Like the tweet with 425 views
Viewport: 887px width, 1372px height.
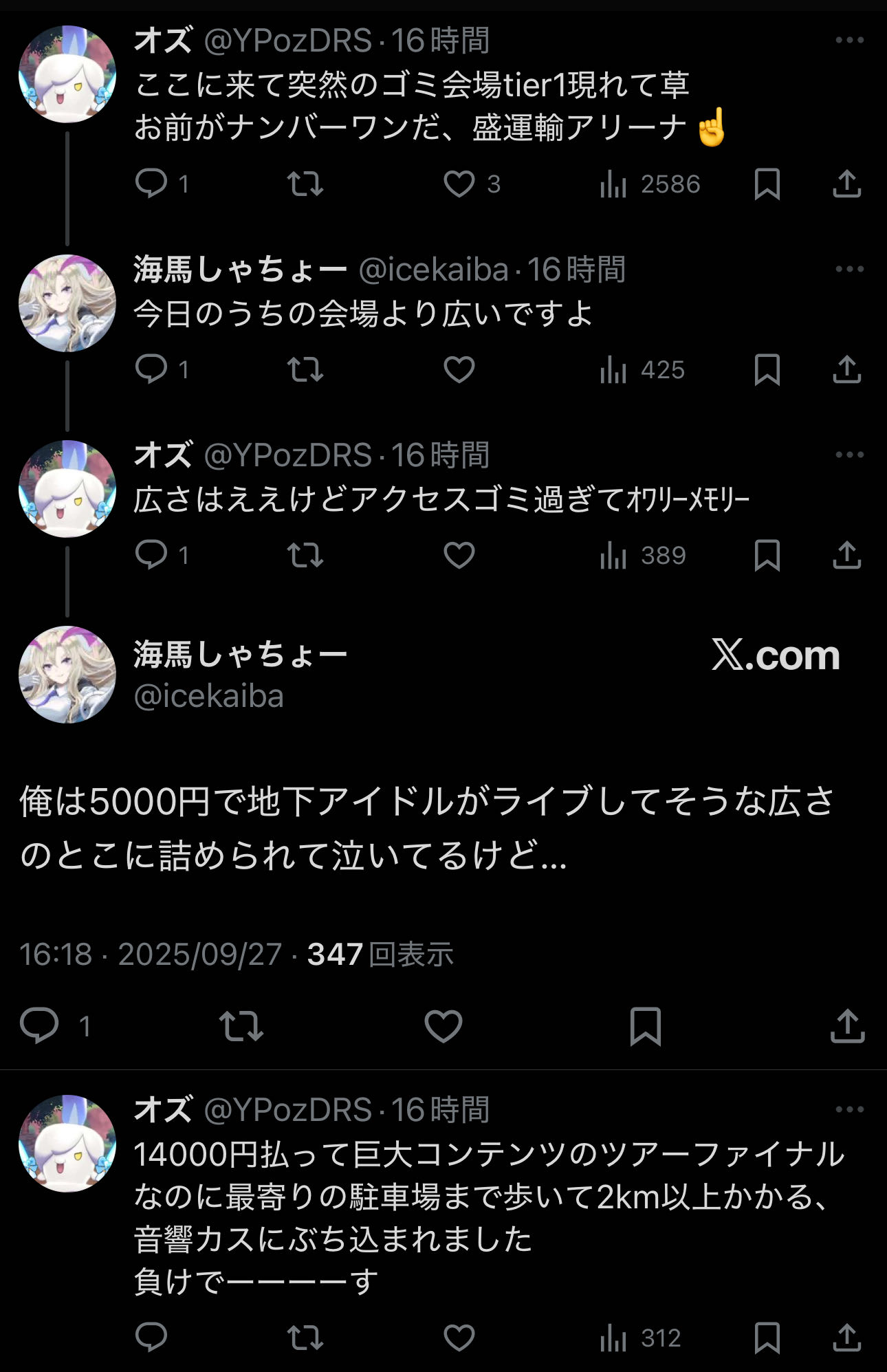[459, 370]
